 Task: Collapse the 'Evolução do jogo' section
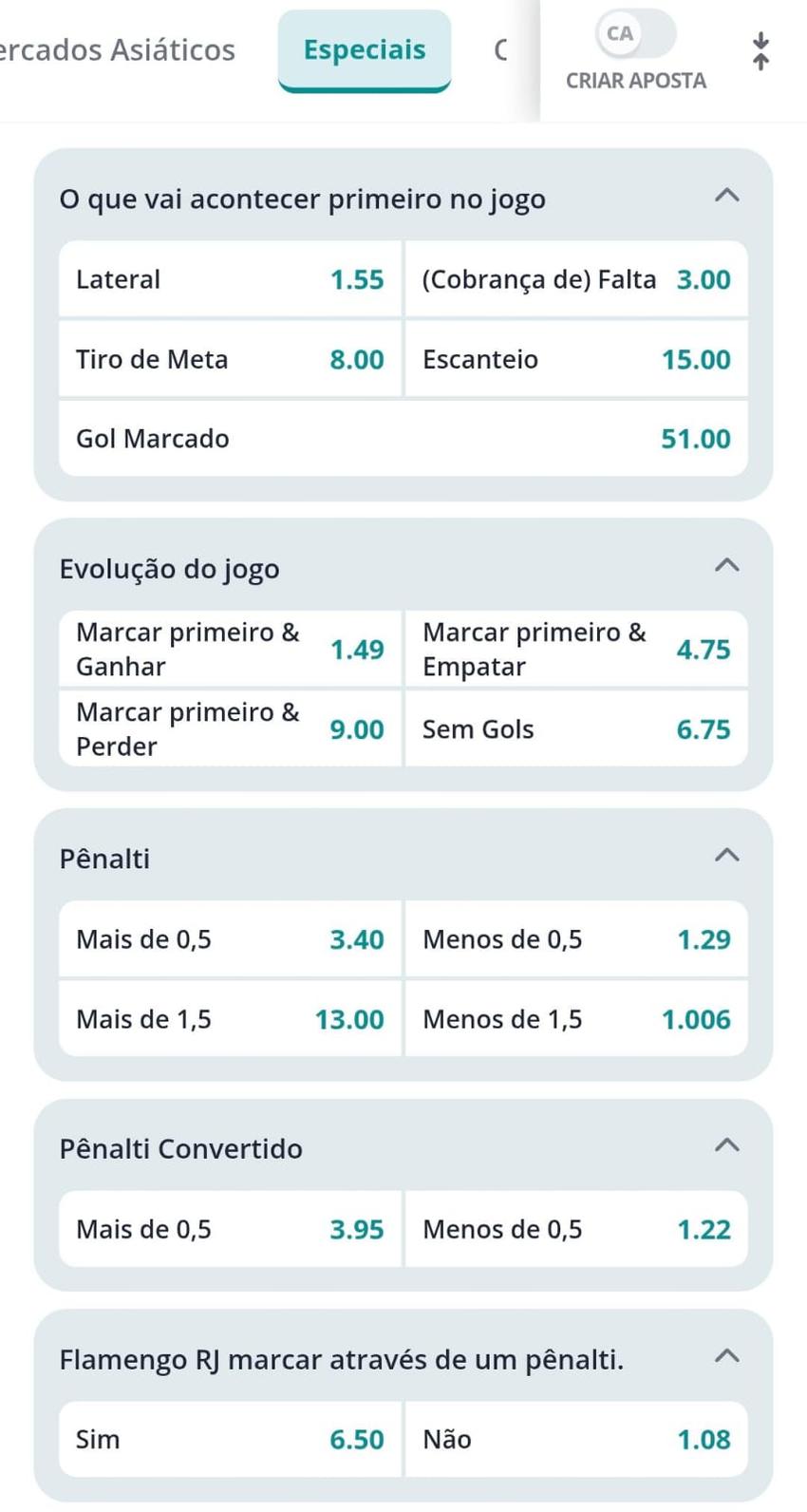tap(726, 565)
